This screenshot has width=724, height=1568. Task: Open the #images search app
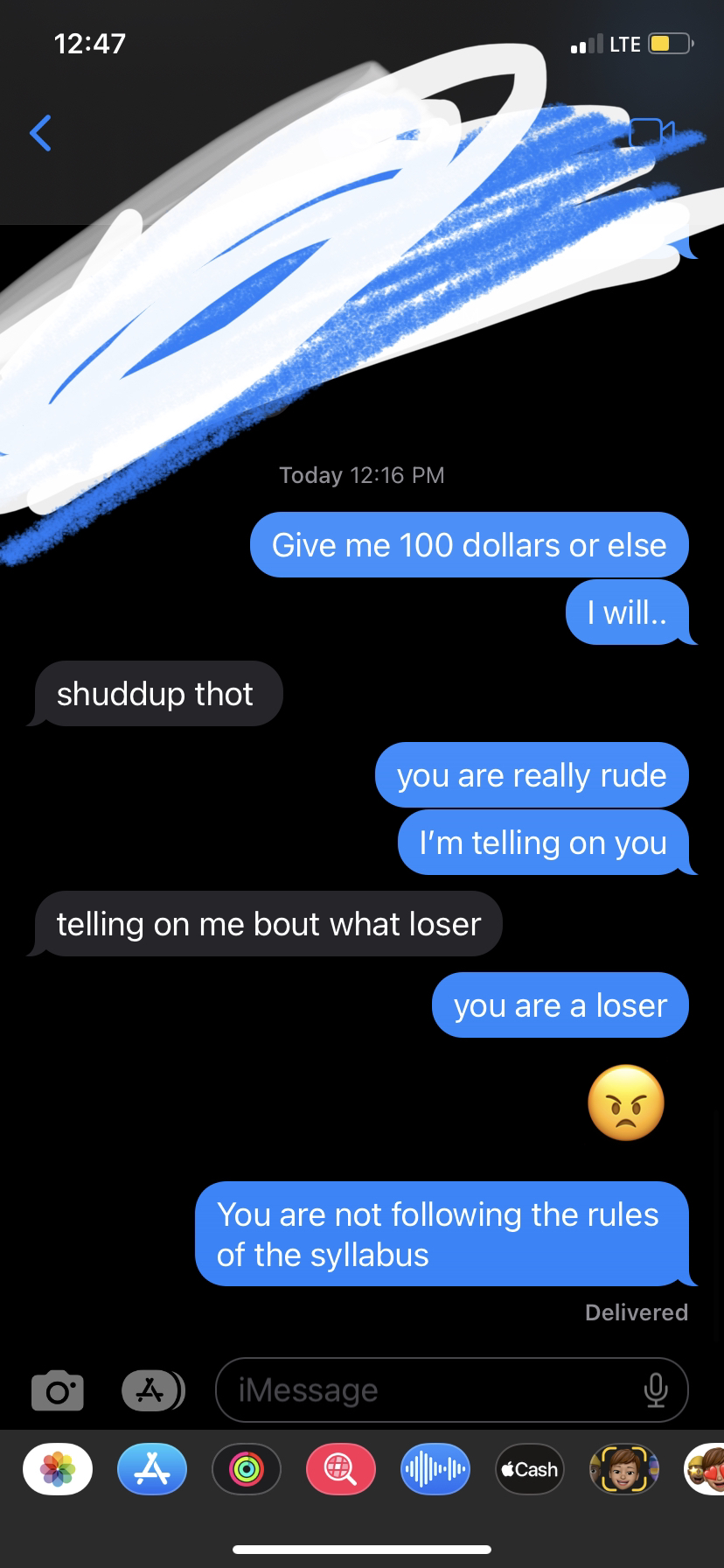(x=341, y=1468)
